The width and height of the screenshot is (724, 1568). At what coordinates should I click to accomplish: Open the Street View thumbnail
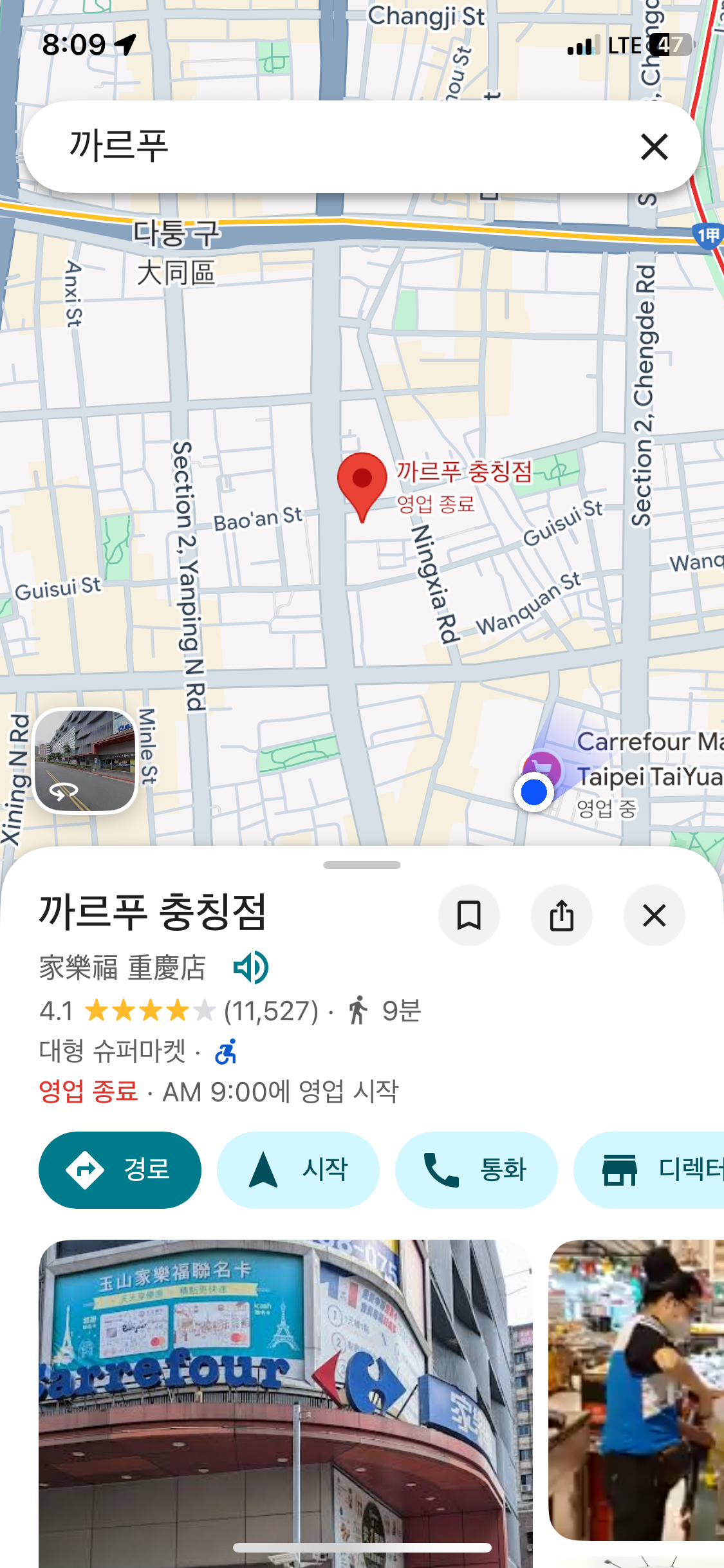coord(86,761)
